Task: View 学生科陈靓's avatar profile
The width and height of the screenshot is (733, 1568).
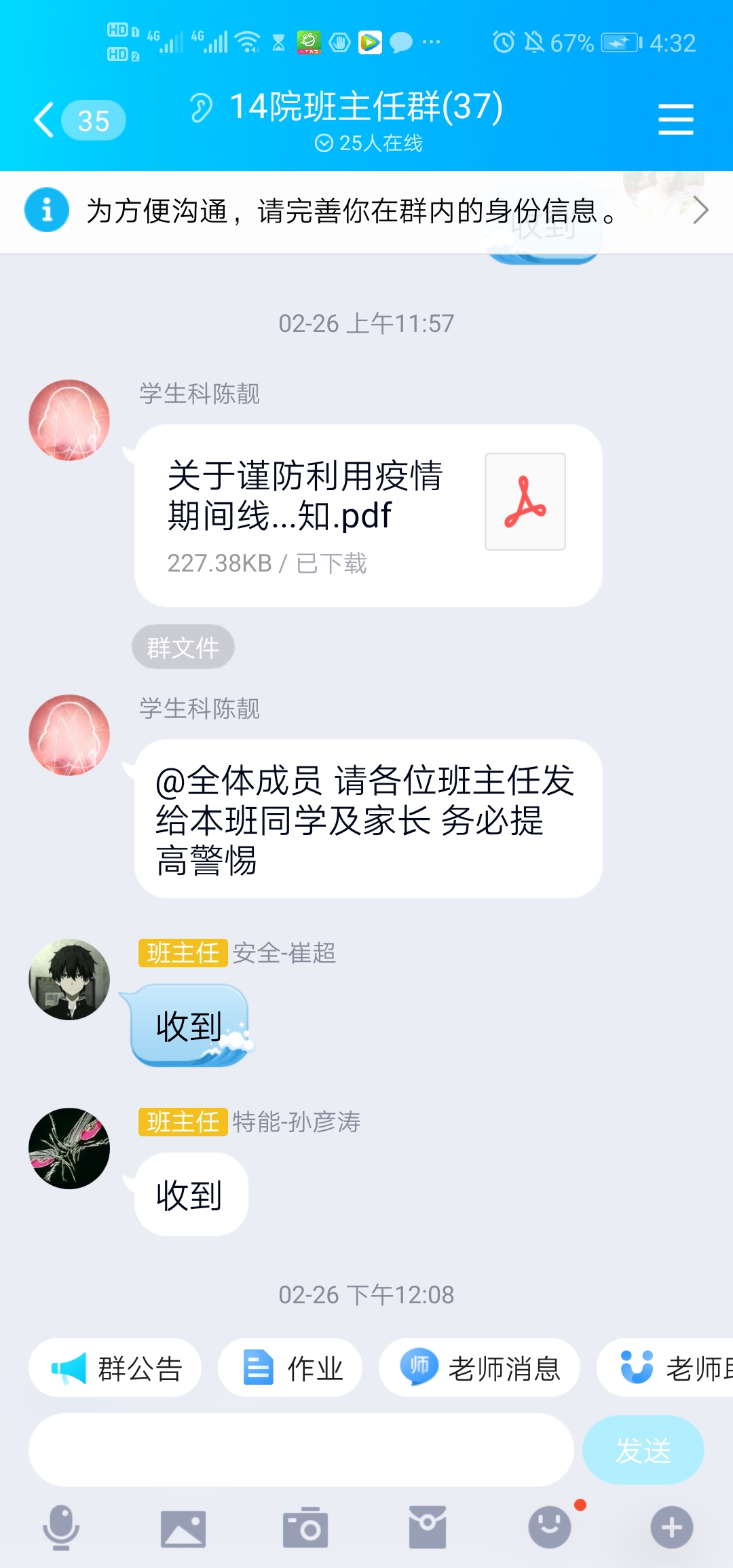Action: (x=69, y=420)
